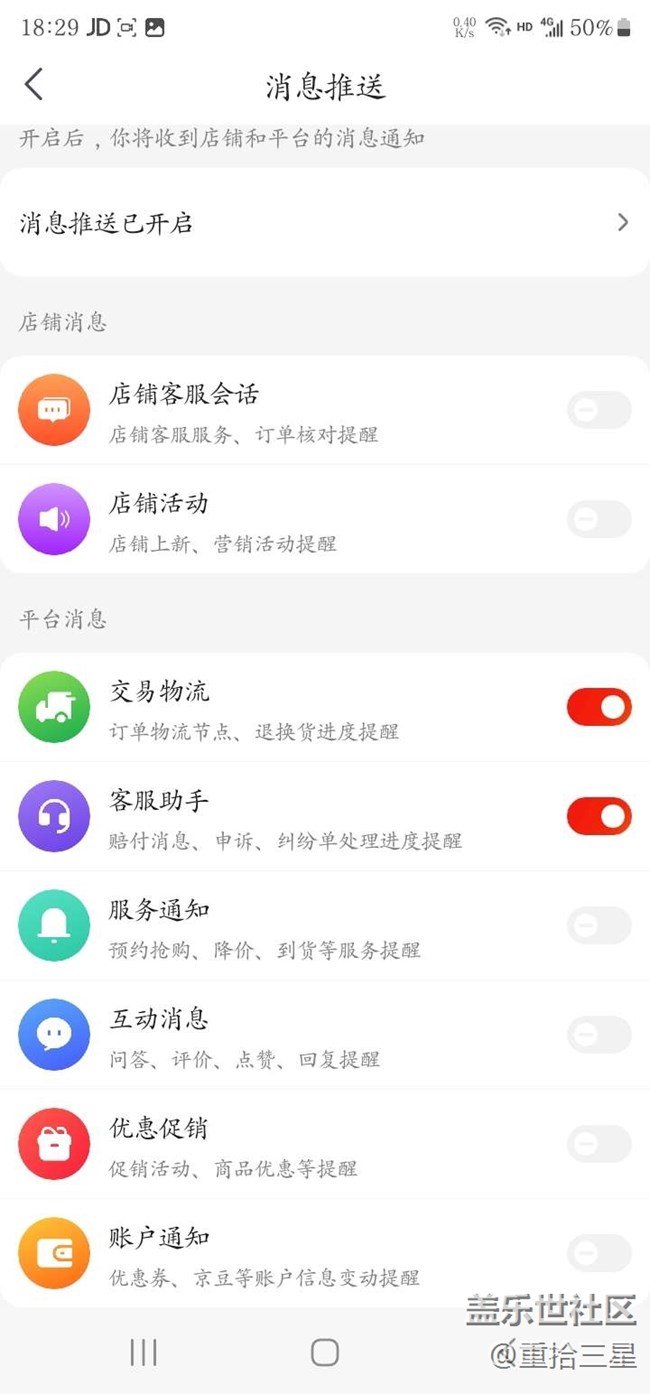Go back from the 消息推送 page
This screenshot has width=650, height=1394.
pos(34,85)
